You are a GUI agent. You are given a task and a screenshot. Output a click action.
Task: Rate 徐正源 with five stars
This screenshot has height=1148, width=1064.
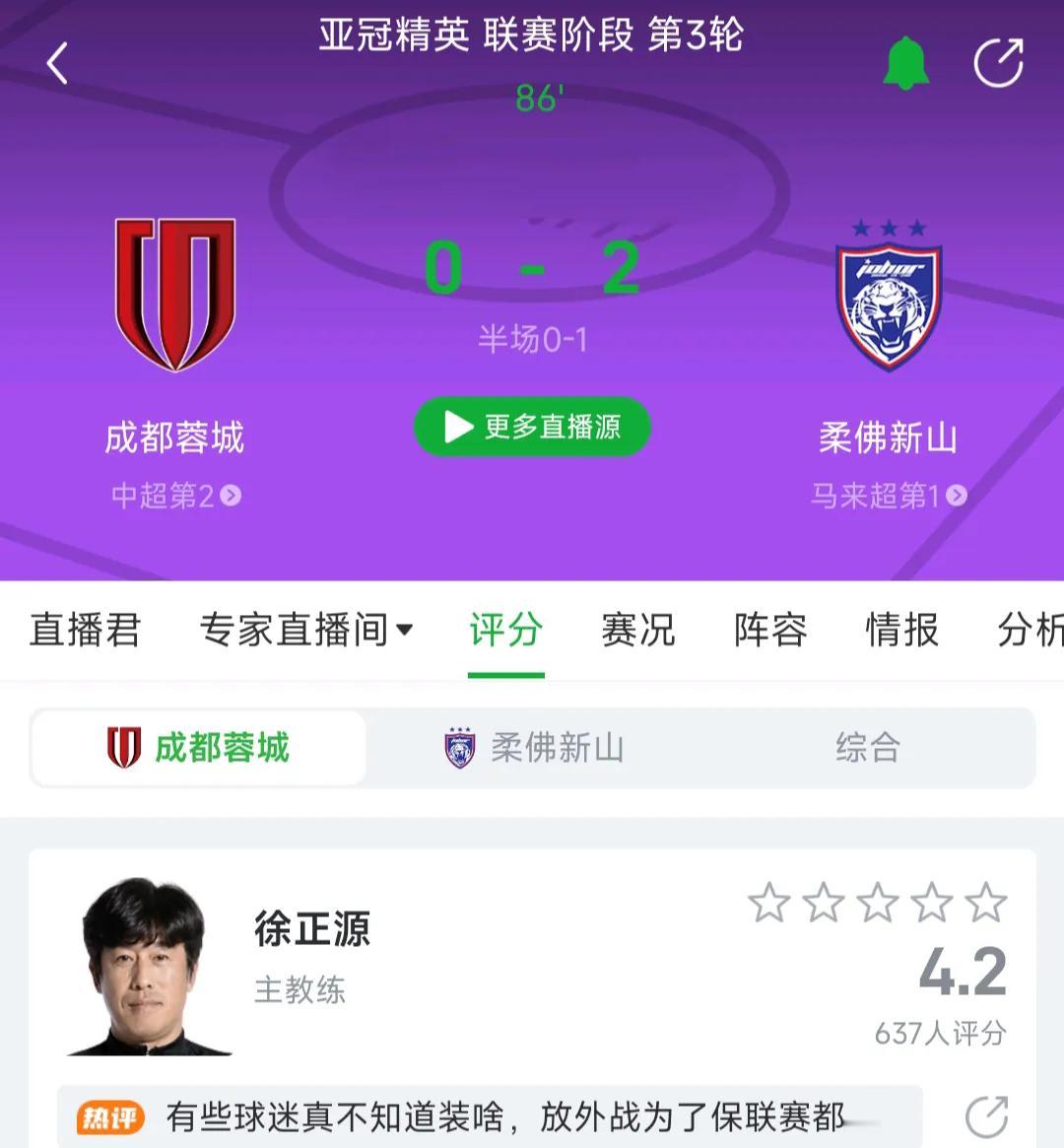(x=985, y=903)
